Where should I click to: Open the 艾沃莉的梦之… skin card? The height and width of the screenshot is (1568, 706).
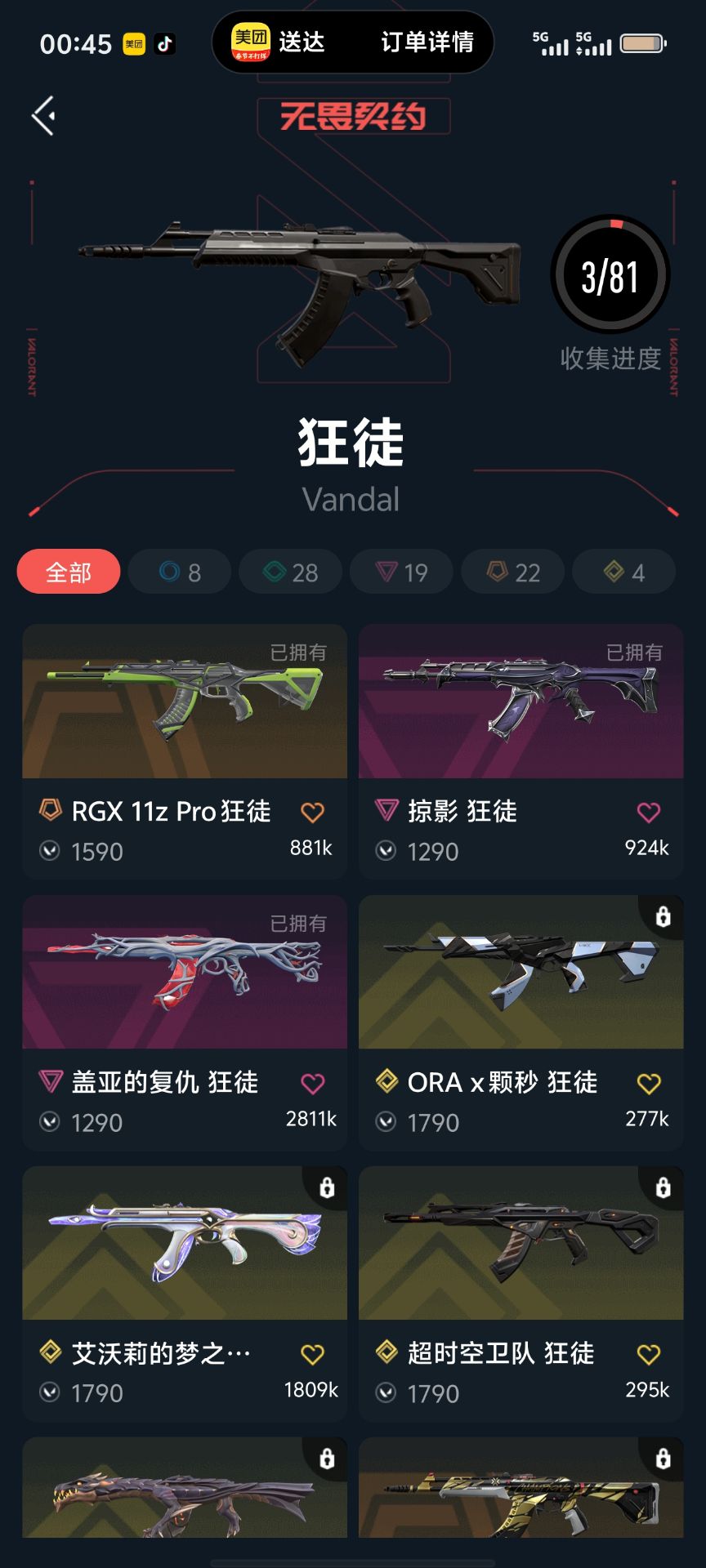point(185,1244)
